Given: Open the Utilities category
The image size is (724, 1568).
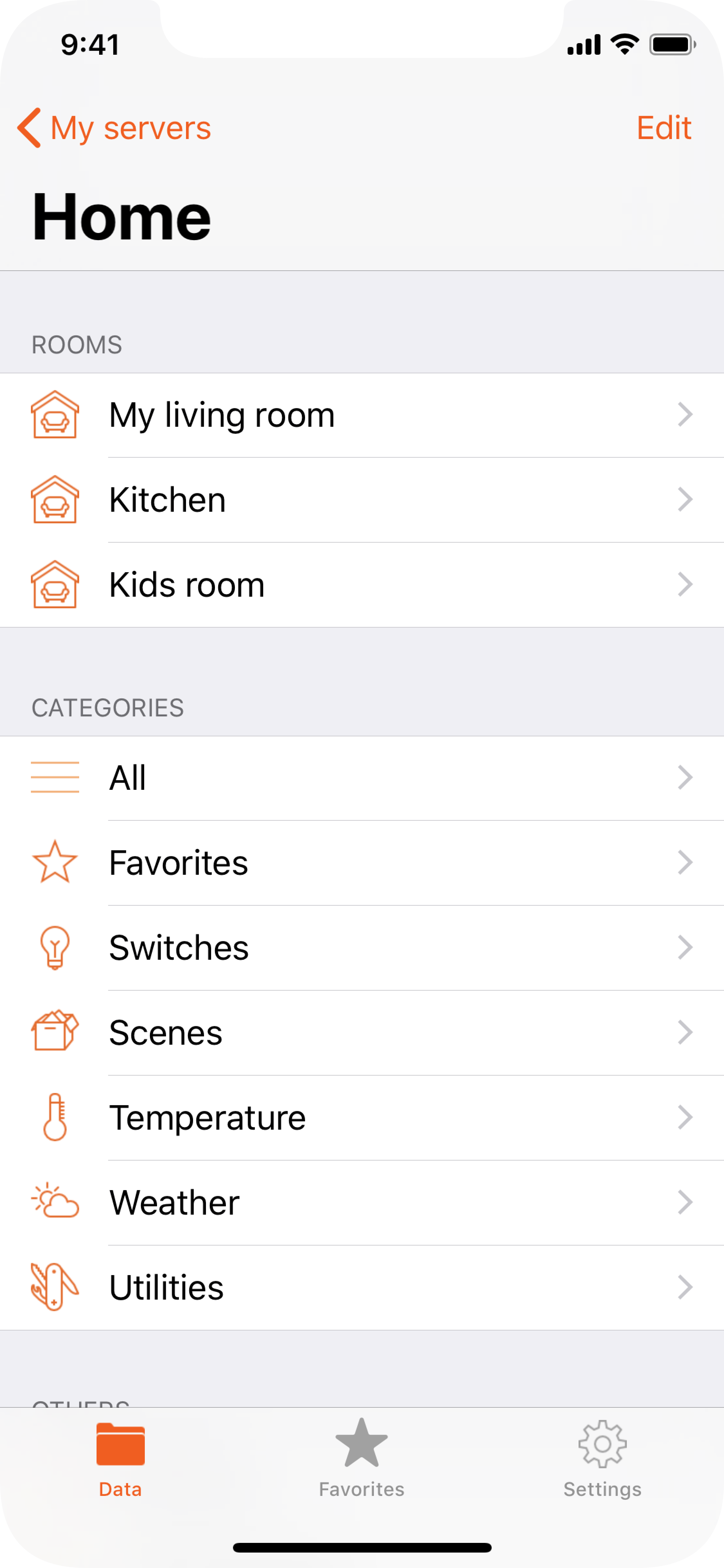Looking at the screenshot, I should click(x=361, y=1287).
